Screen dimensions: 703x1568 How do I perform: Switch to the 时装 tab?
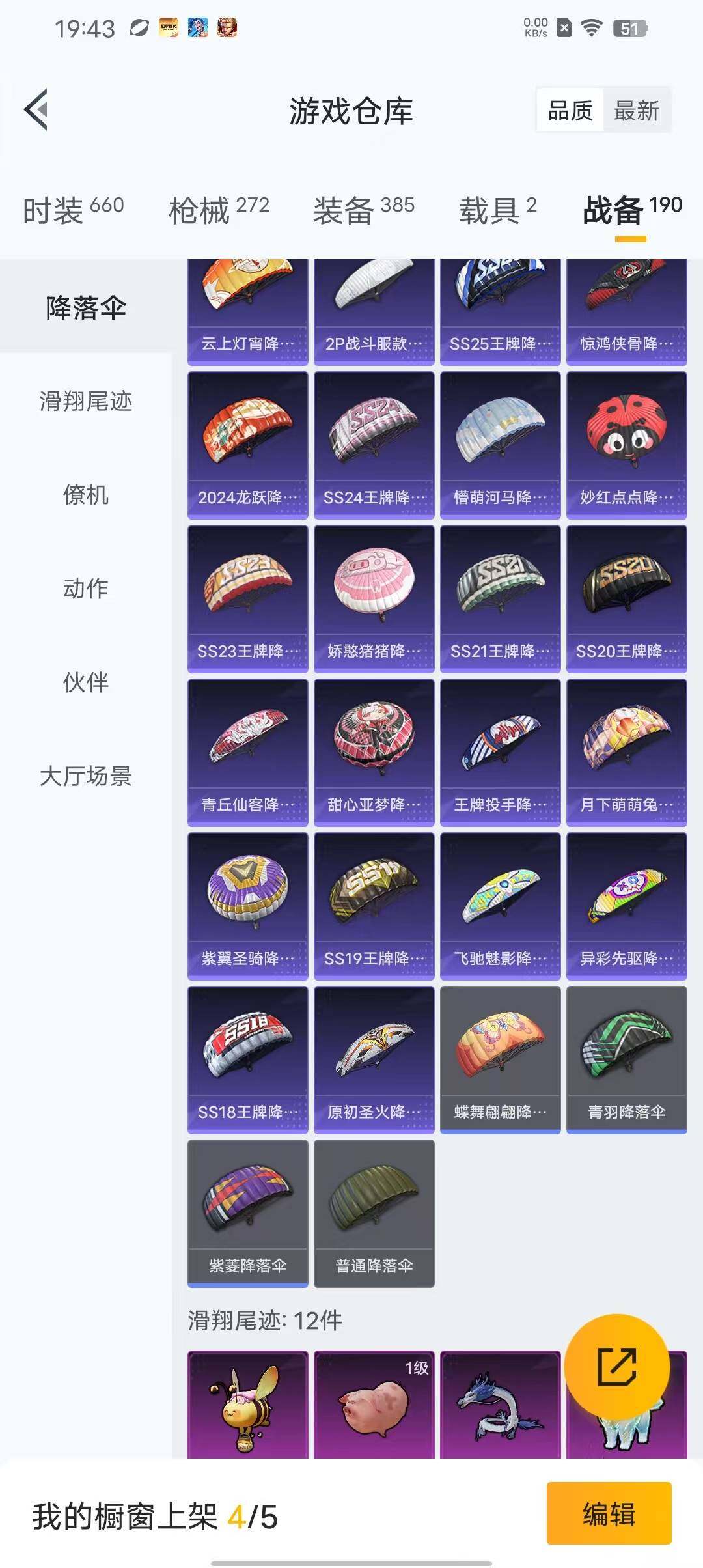(x=73, y=210)
